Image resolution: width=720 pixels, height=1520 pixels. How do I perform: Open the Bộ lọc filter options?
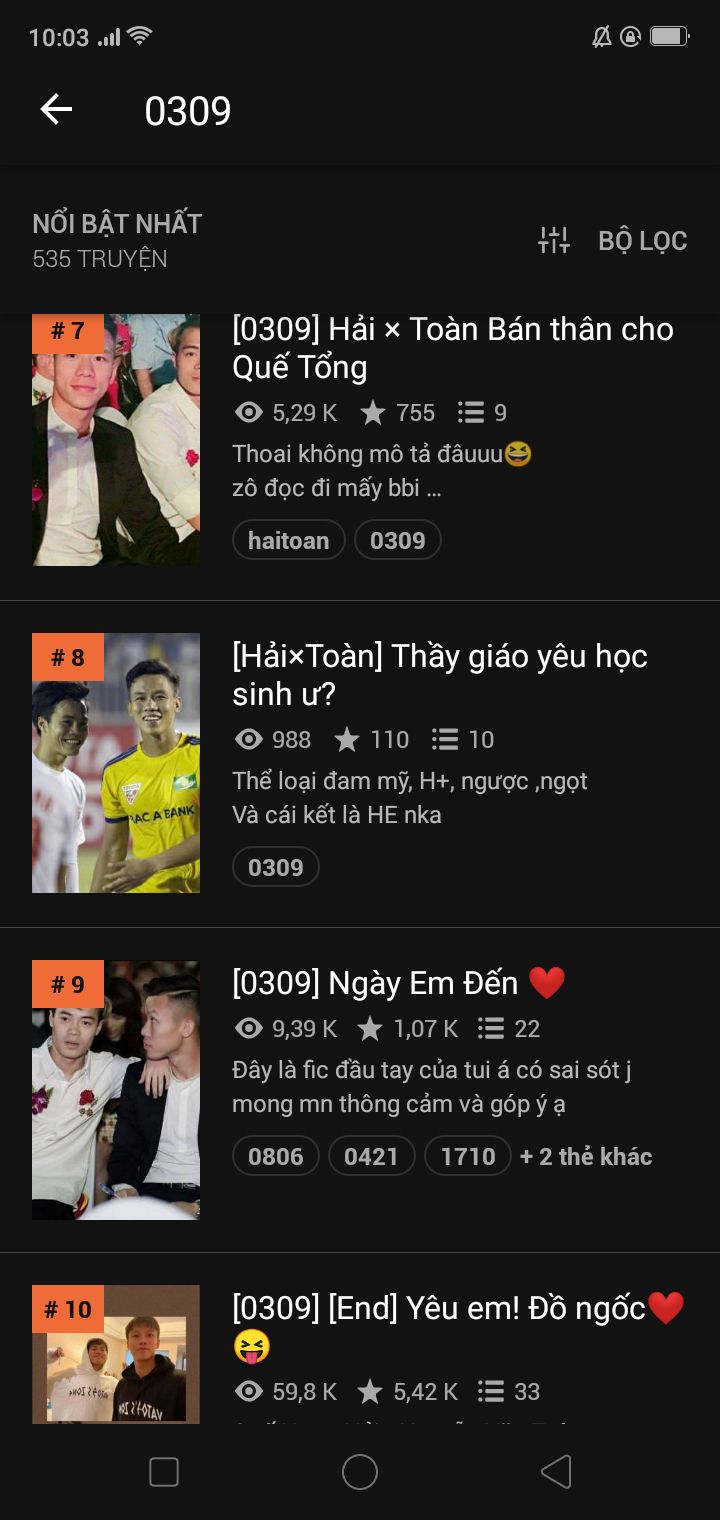(612, 241)
